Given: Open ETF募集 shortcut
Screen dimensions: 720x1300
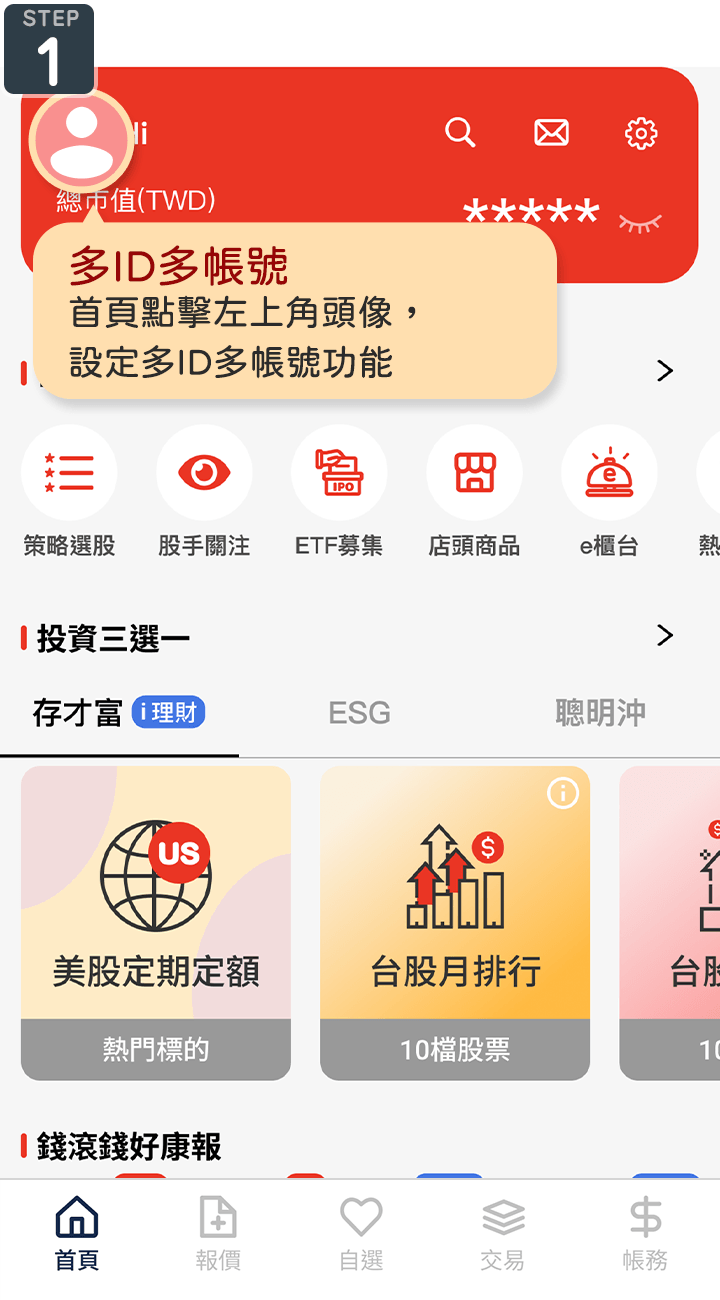Looking at the screenshot, I should pyautogui.click(x=339, y=473).
